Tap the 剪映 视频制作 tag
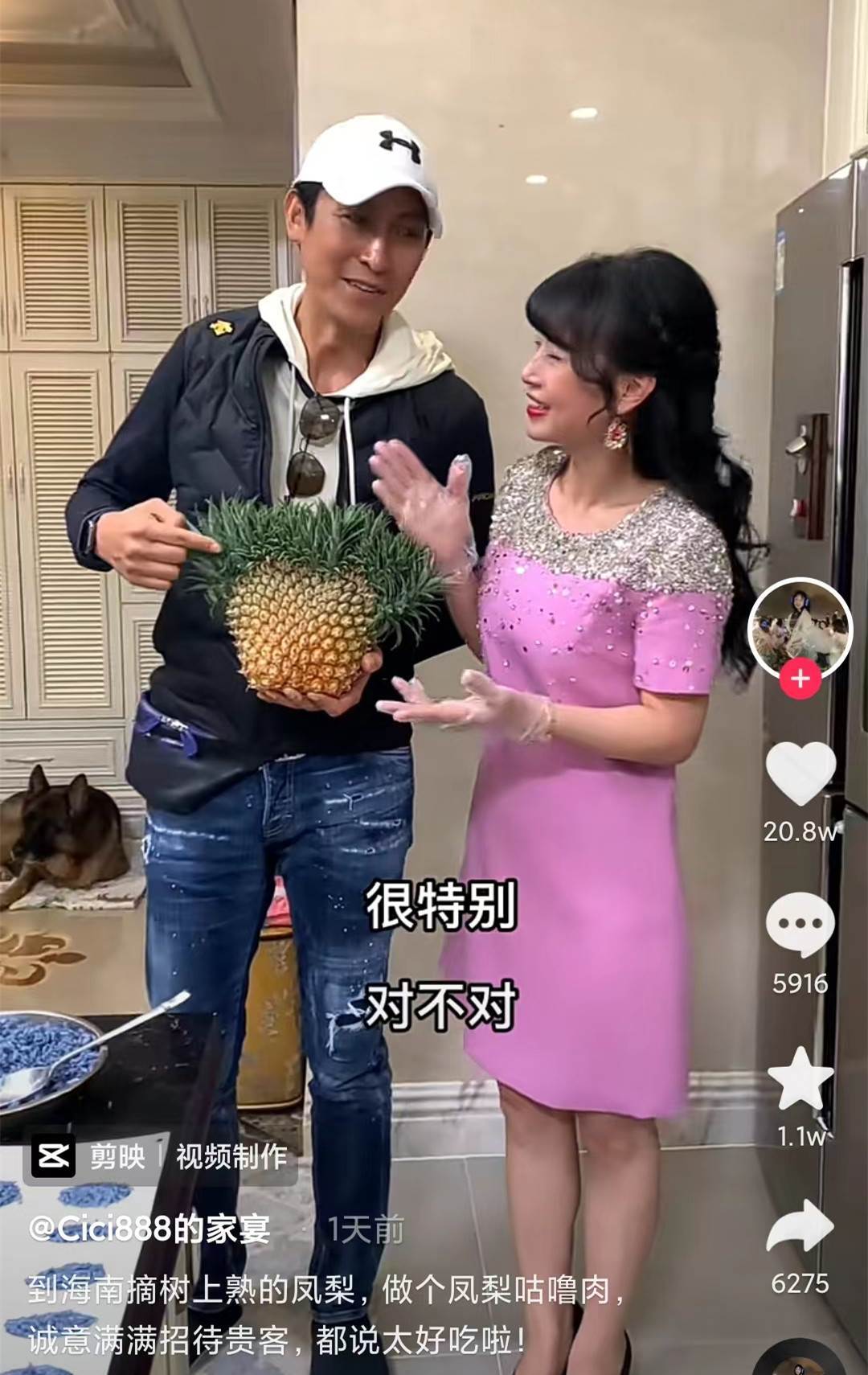This screenshot has height=1375, width=868. coord(159,1157)
